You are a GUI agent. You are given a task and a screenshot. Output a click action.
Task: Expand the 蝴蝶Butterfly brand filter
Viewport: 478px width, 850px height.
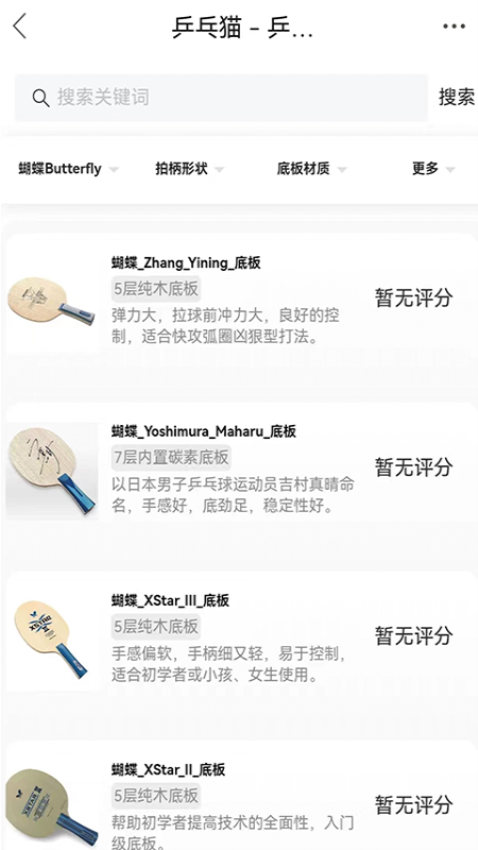coord(68,169)
